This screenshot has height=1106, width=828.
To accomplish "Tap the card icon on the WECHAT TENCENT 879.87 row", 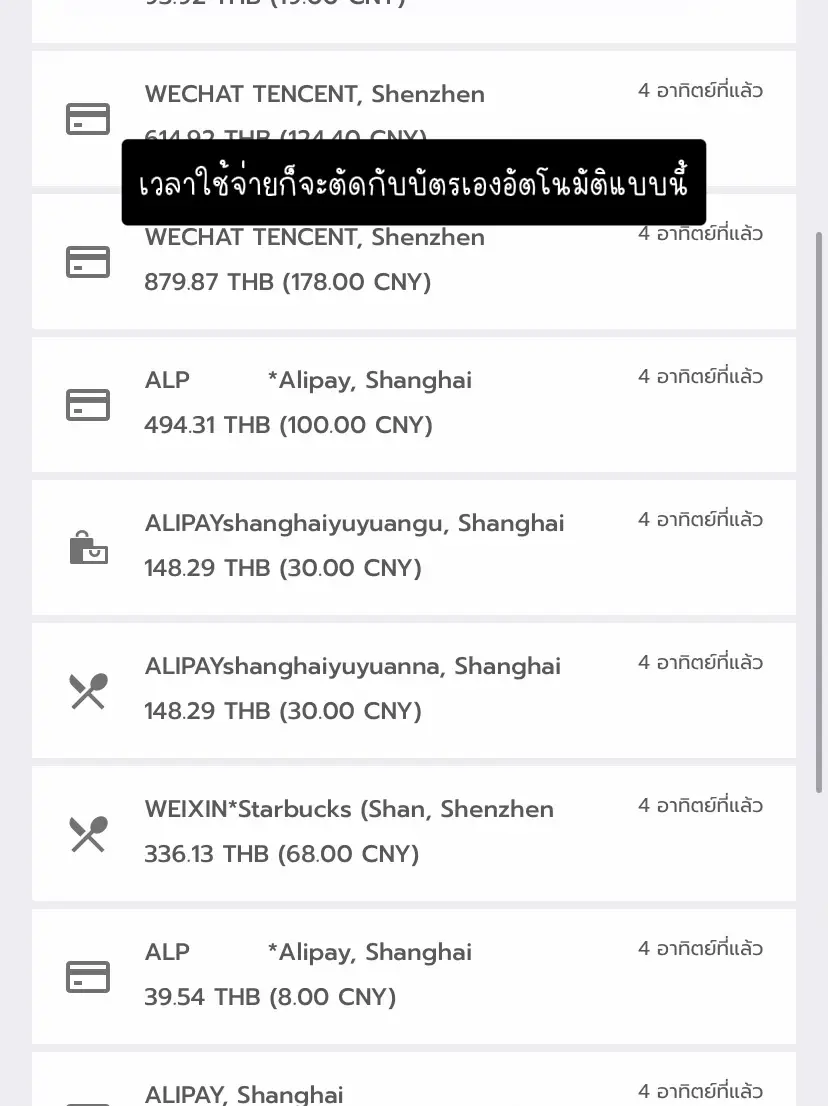I will pos(88,261).
